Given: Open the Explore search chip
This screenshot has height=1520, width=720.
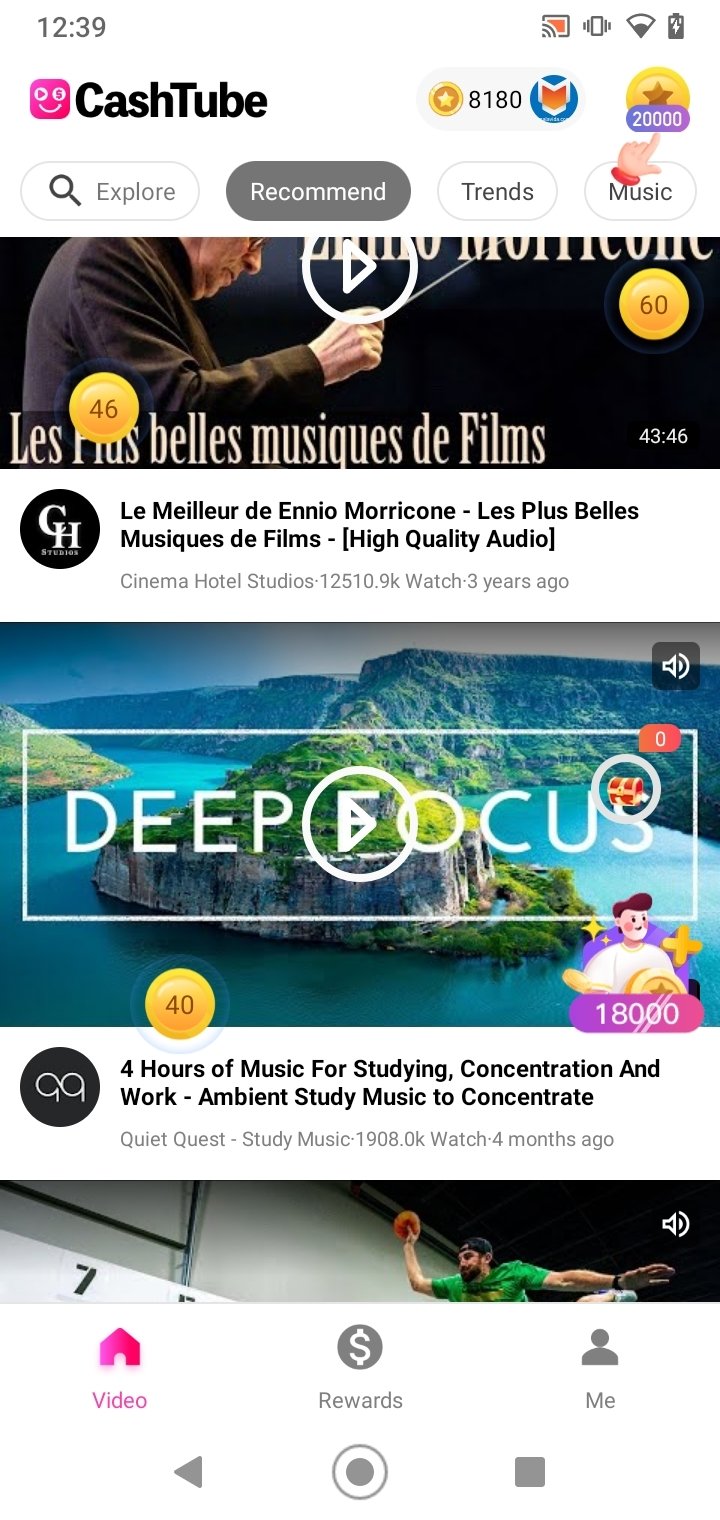Looking at the screenshot, I should (110, 191).
